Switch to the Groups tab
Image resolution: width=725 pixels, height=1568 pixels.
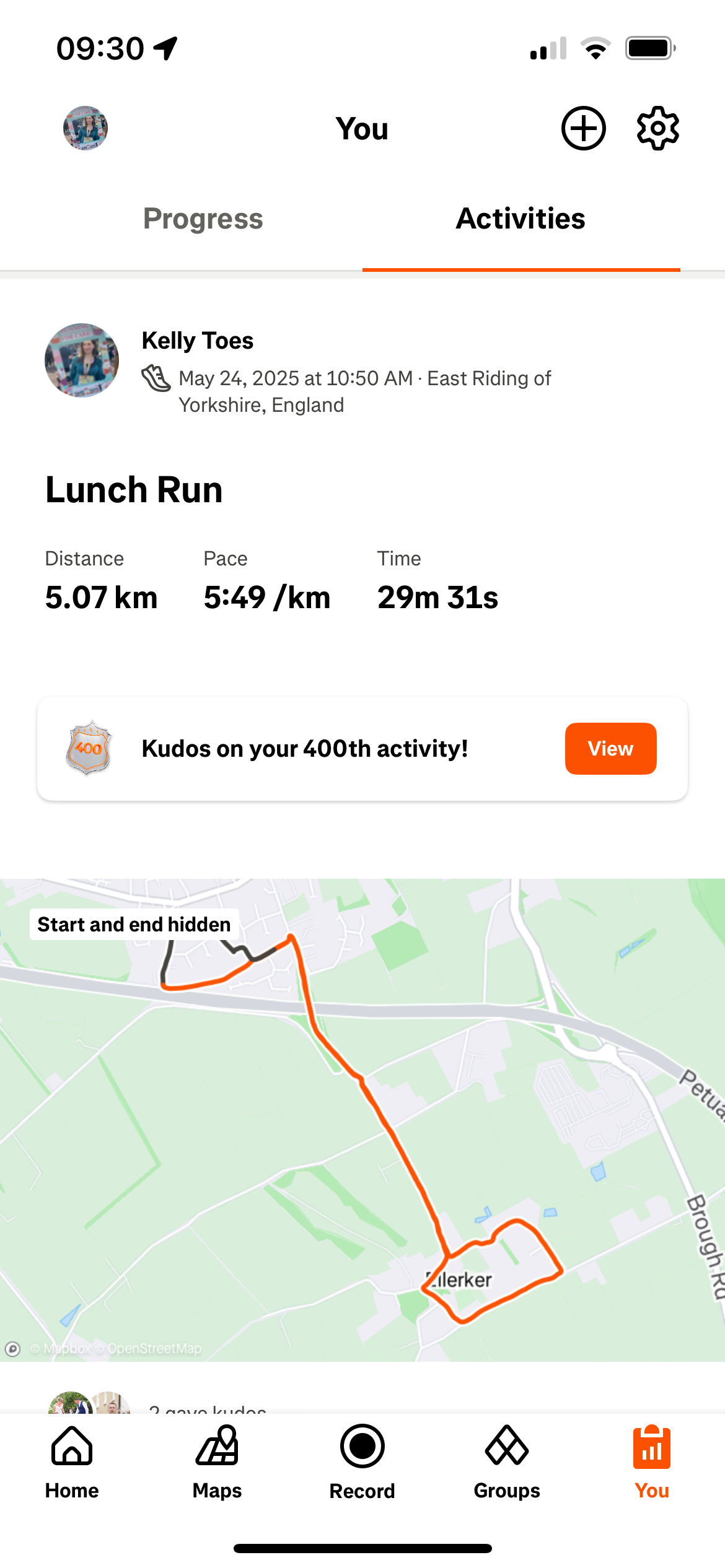[x=507, y=1463]
